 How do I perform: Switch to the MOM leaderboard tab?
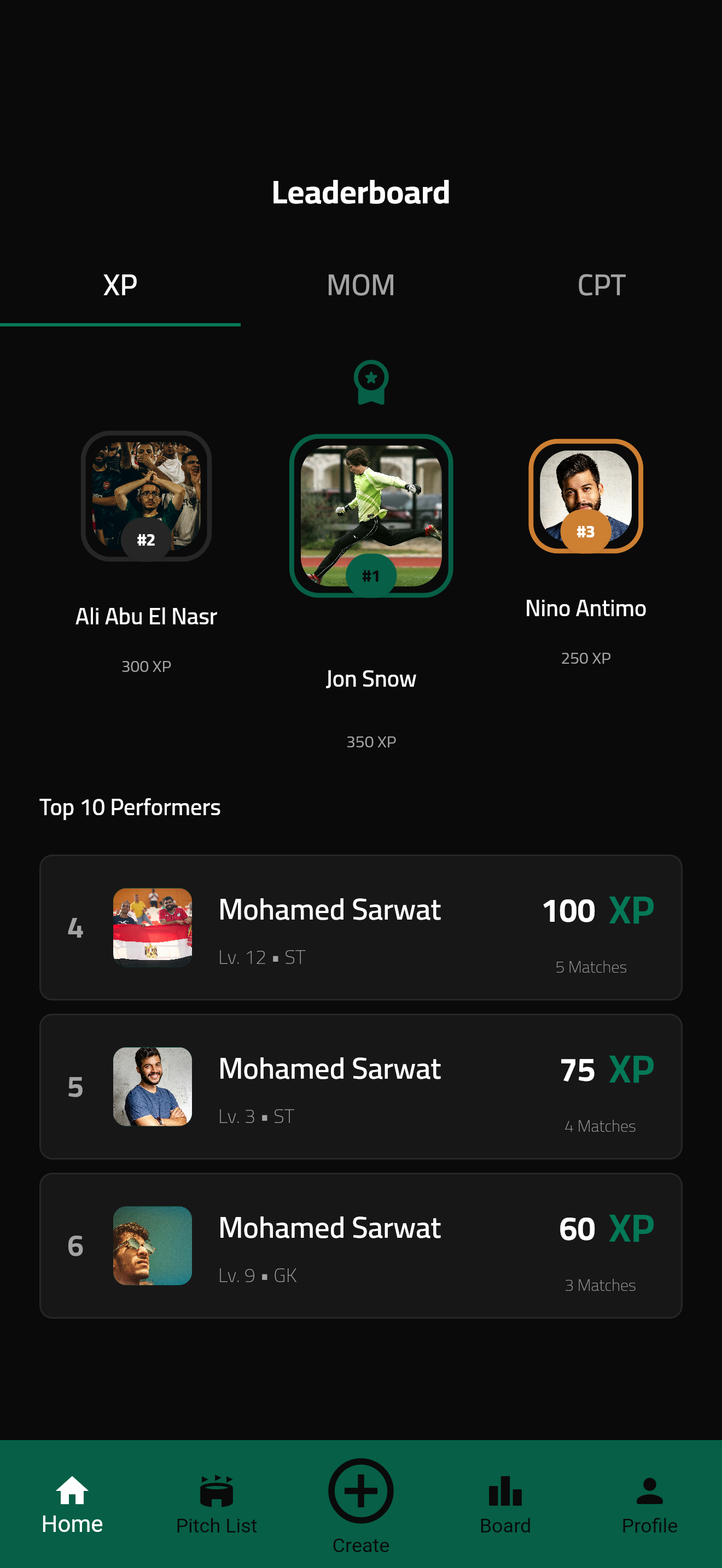(x=360, y=285)
